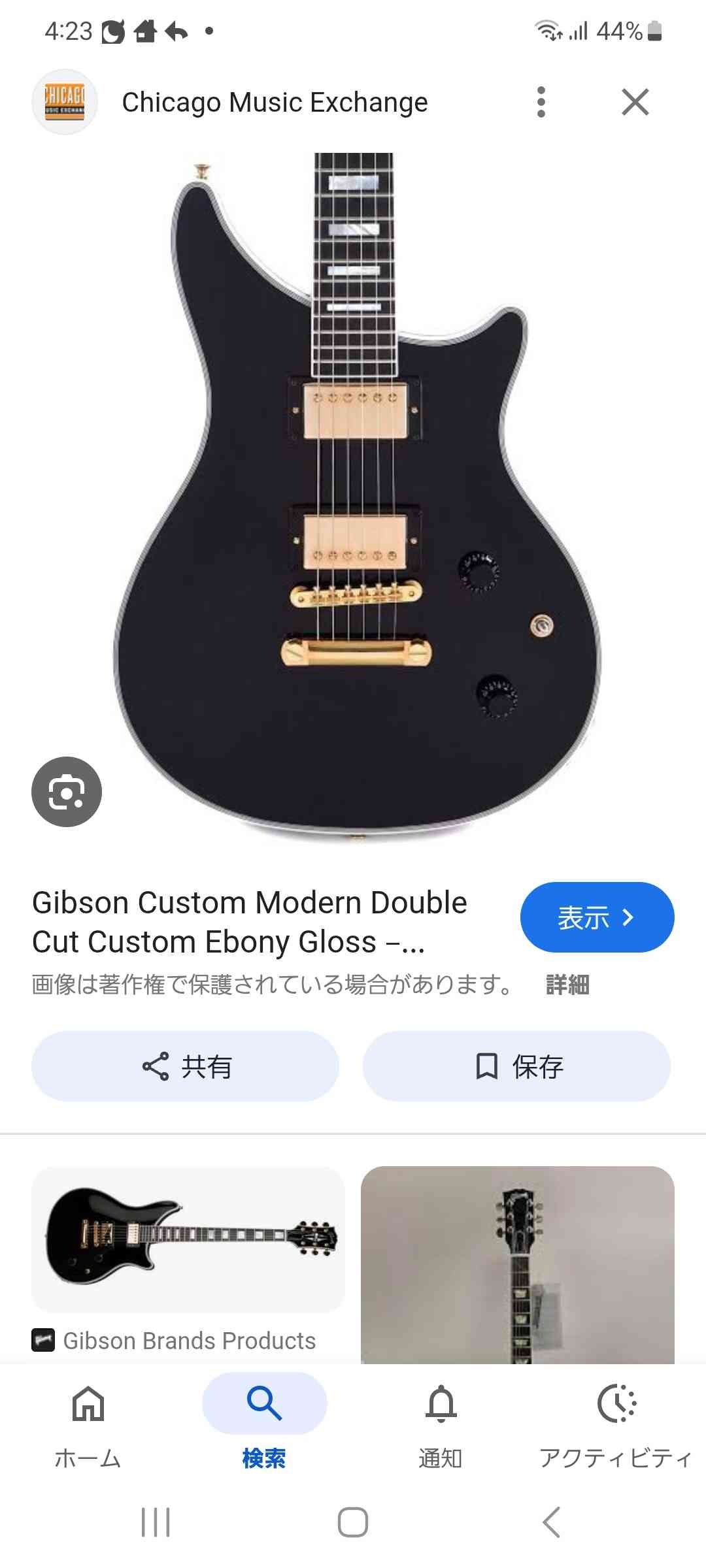This screenshot has width=706, height=1568.
Task: Tap the system back button
Action: (551, 1522)
